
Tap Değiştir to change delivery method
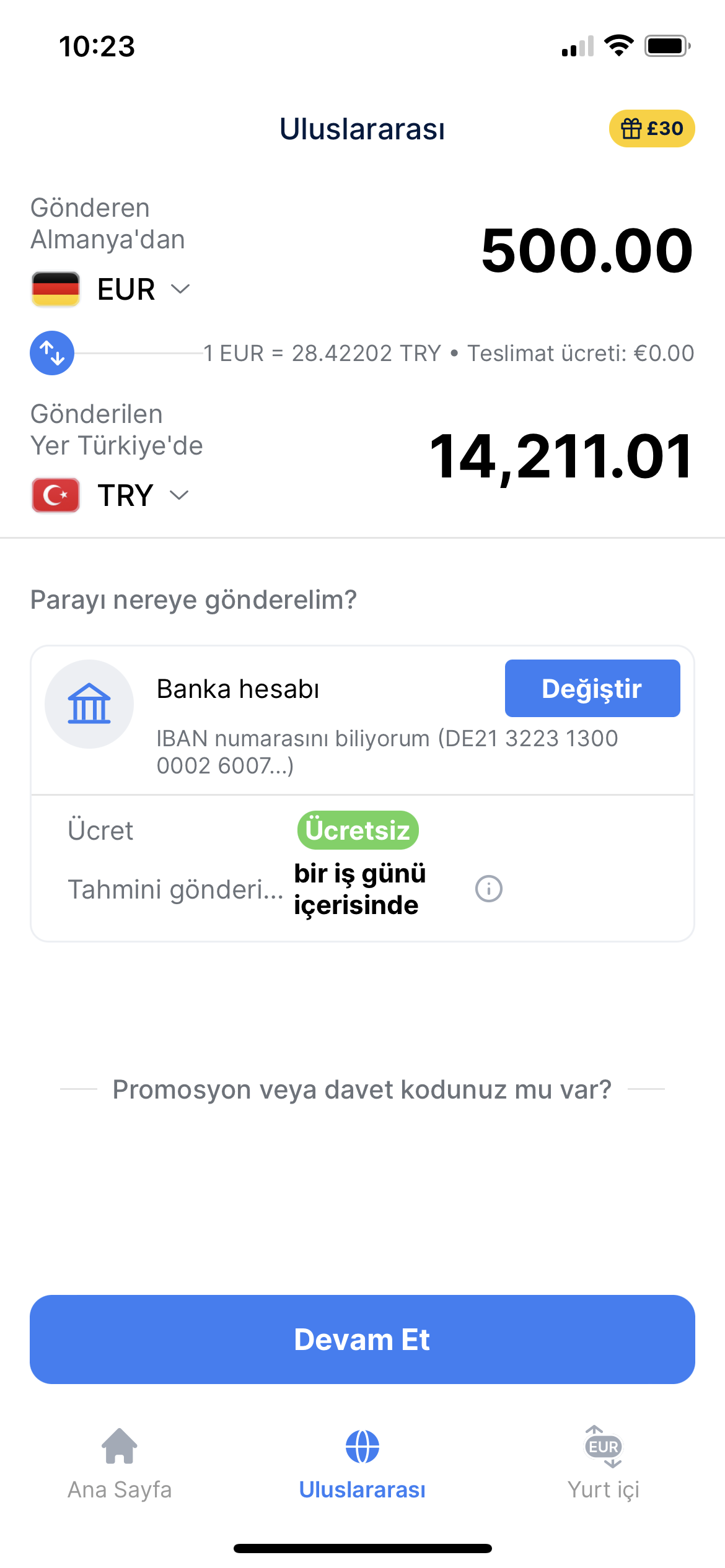click(592, 689)
